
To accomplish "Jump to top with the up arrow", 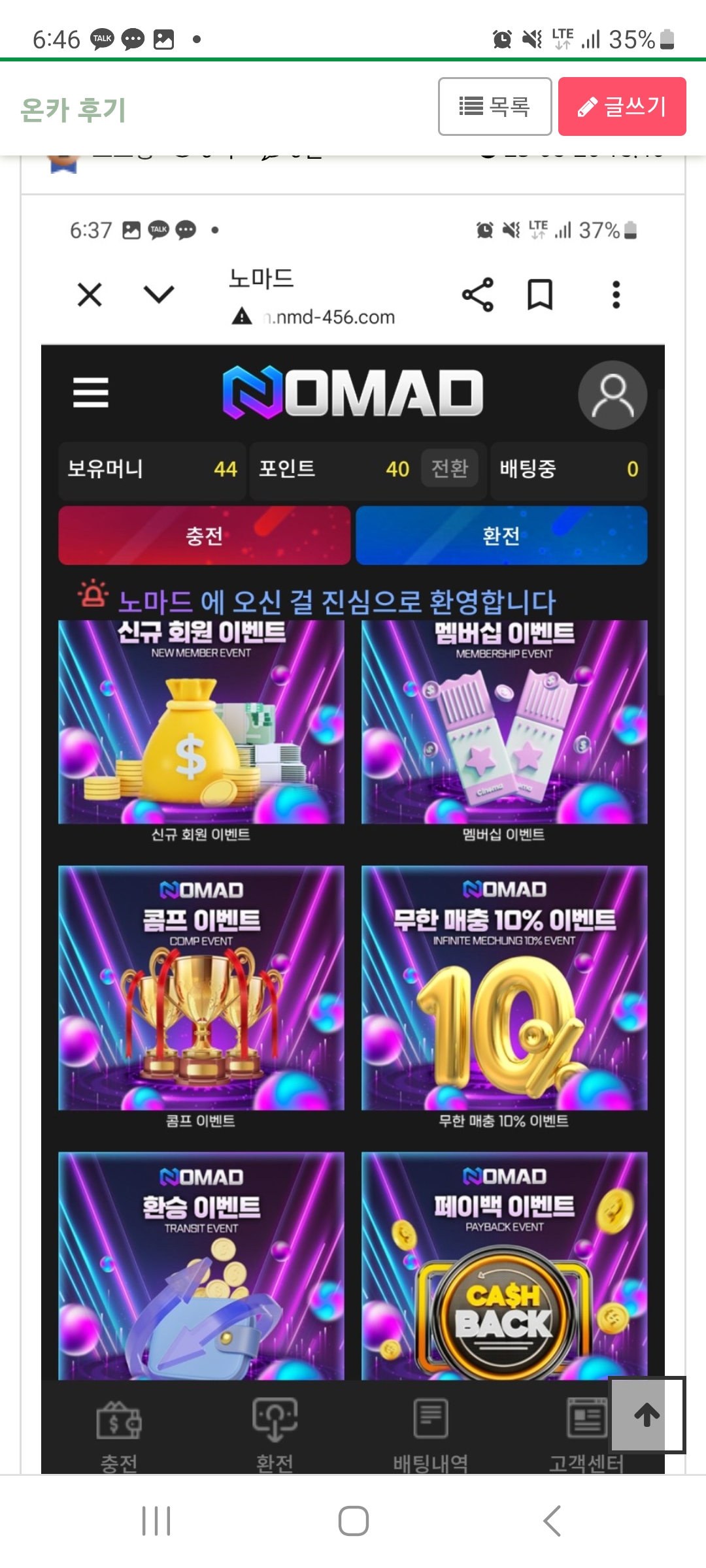I will point(647,1415).
